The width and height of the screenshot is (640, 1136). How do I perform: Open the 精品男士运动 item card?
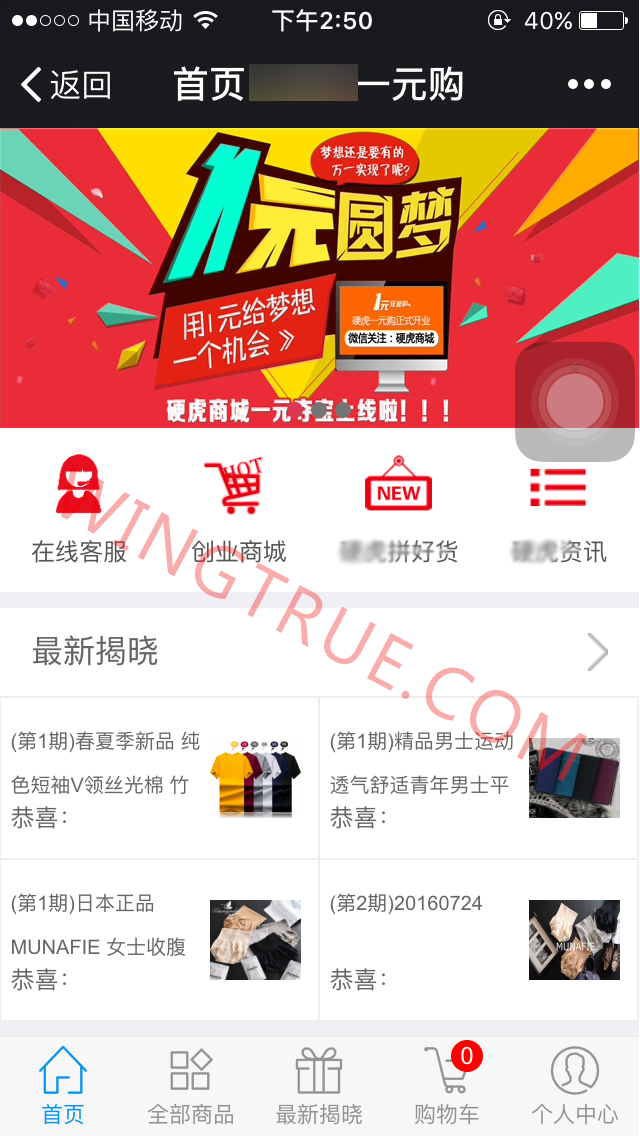click(x=478, y=778)
